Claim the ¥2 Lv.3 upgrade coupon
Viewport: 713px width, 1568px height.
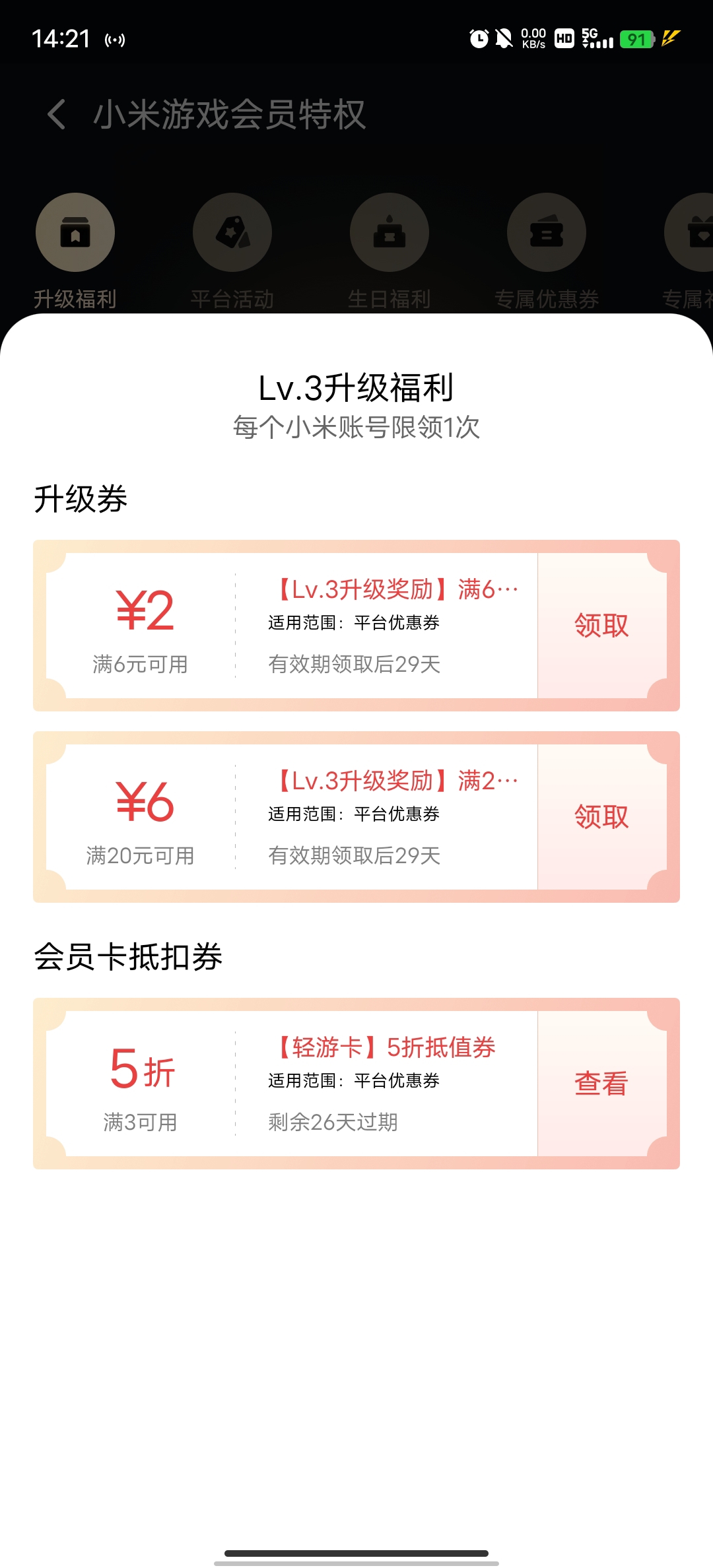[601, 626]
